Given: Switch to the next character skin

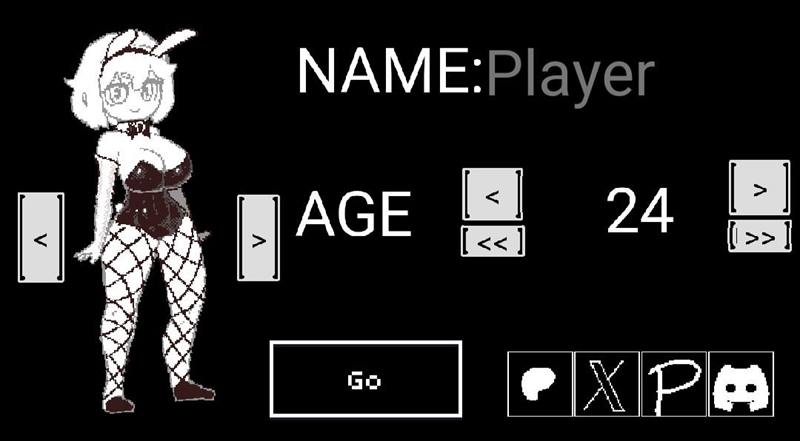Looking at the screenshot, I should (x=258, y=238).
